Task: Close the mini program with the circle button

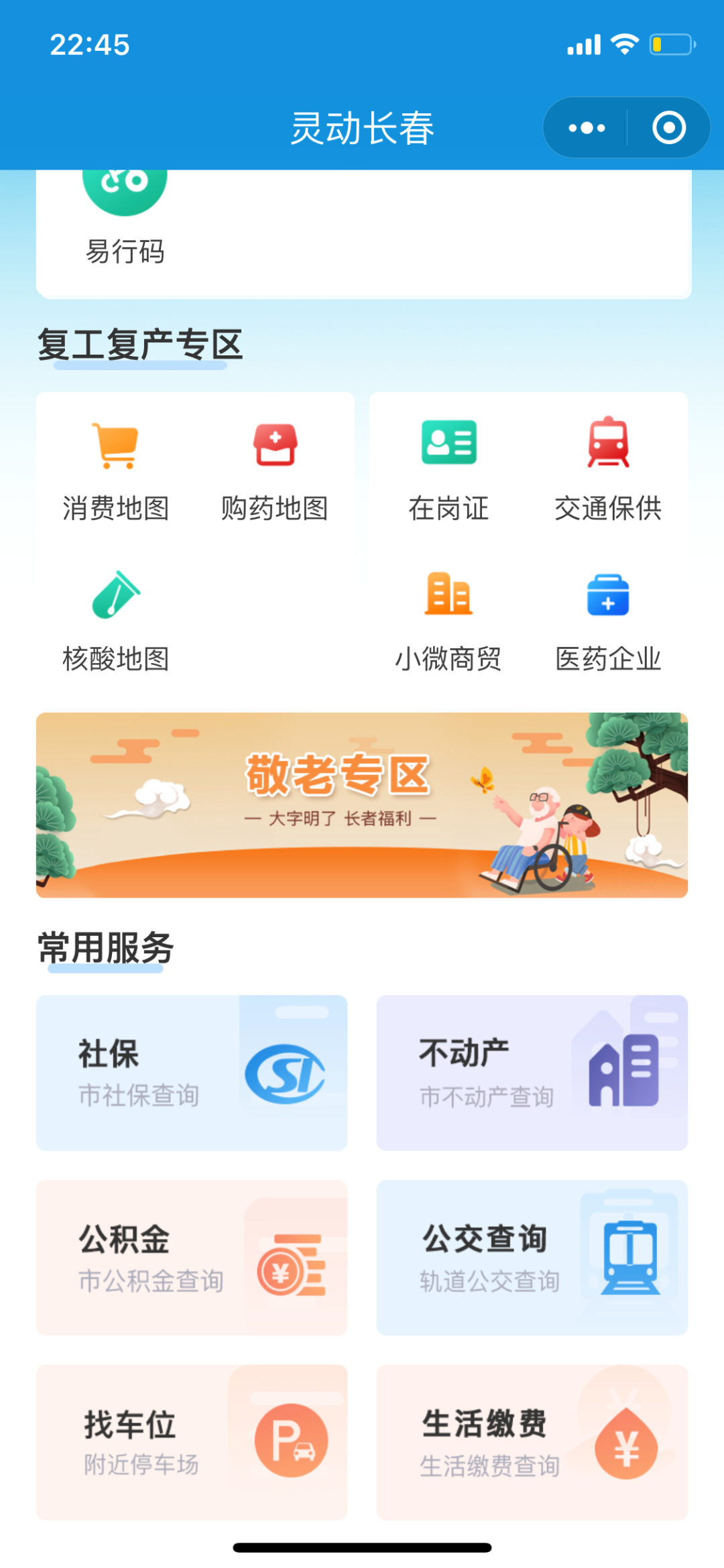Action: (x=669, y=127)
